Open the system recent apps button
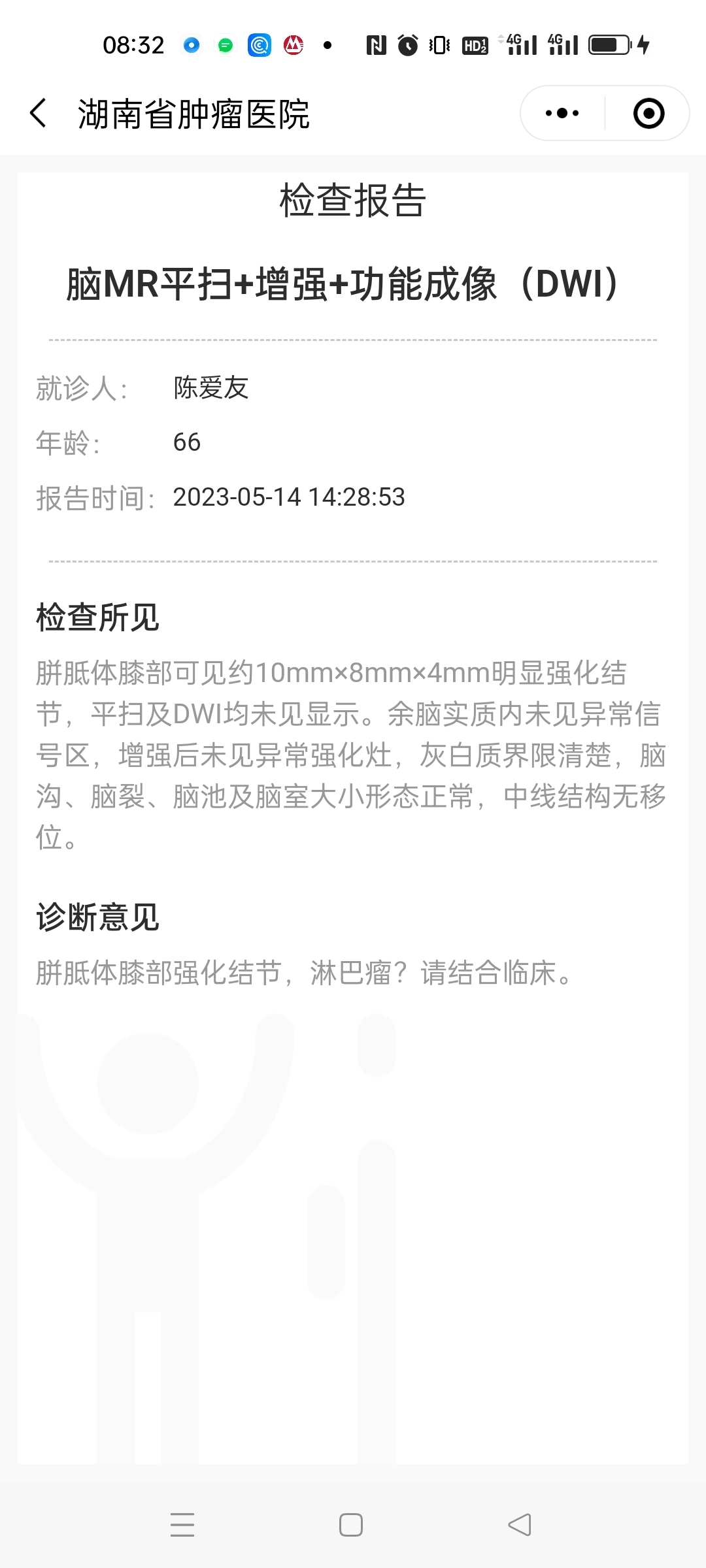The height and width of the screenshot is (1568, 706). 182,1525
